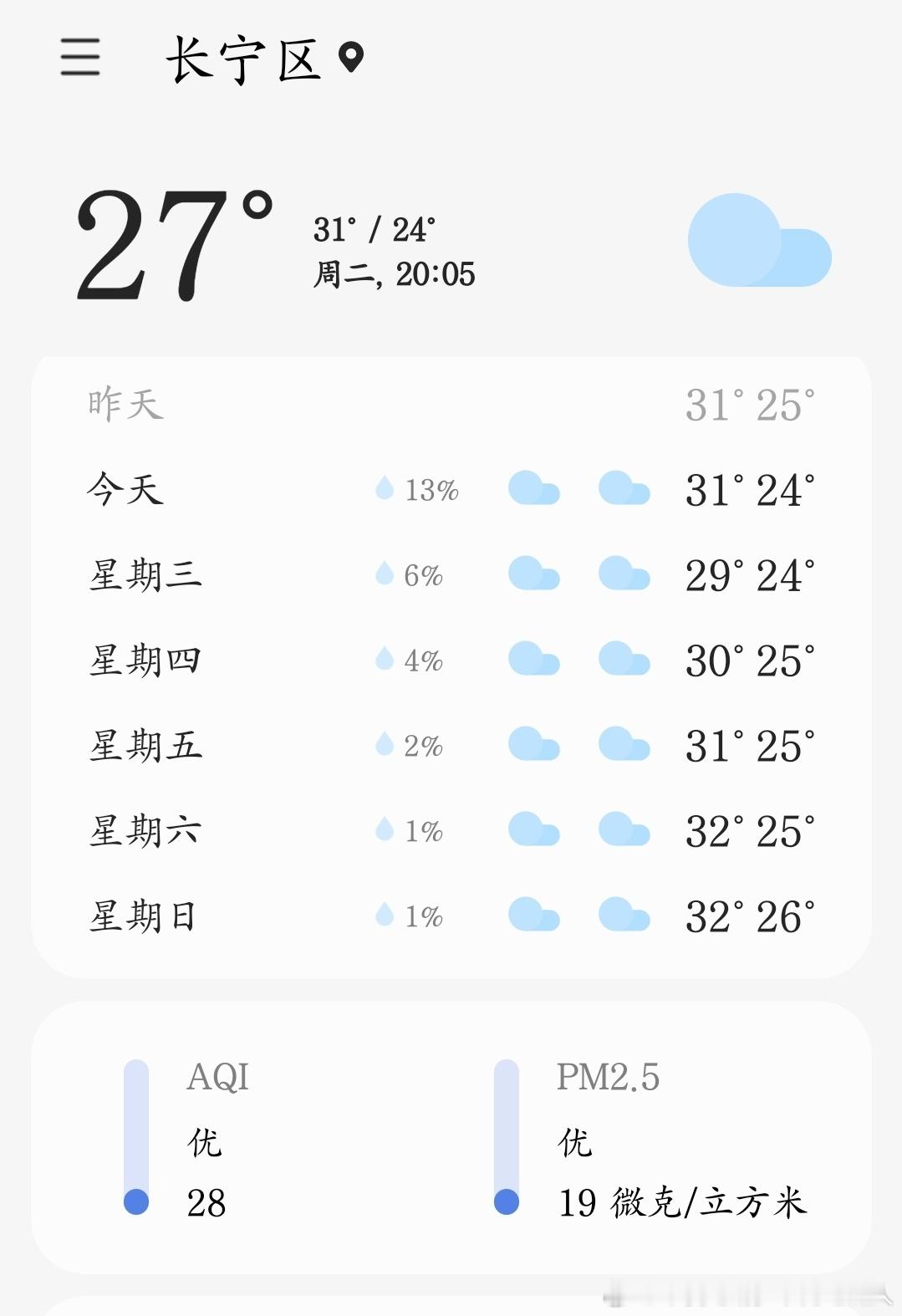Tap the 长宁区 location pin
This screenshot has height=1316, width=902.
click(351, 58)
